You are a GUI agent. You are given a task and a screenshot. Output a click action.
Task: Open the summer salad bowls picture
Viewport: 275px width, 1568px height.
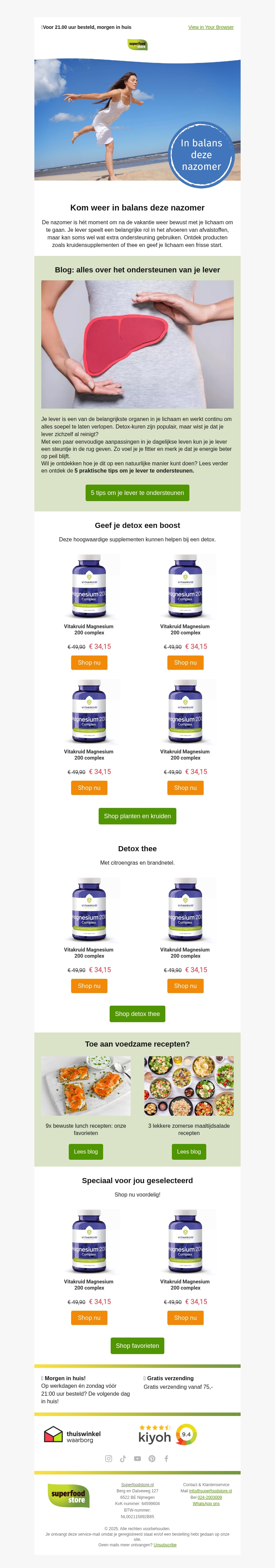coord(189,1086)
